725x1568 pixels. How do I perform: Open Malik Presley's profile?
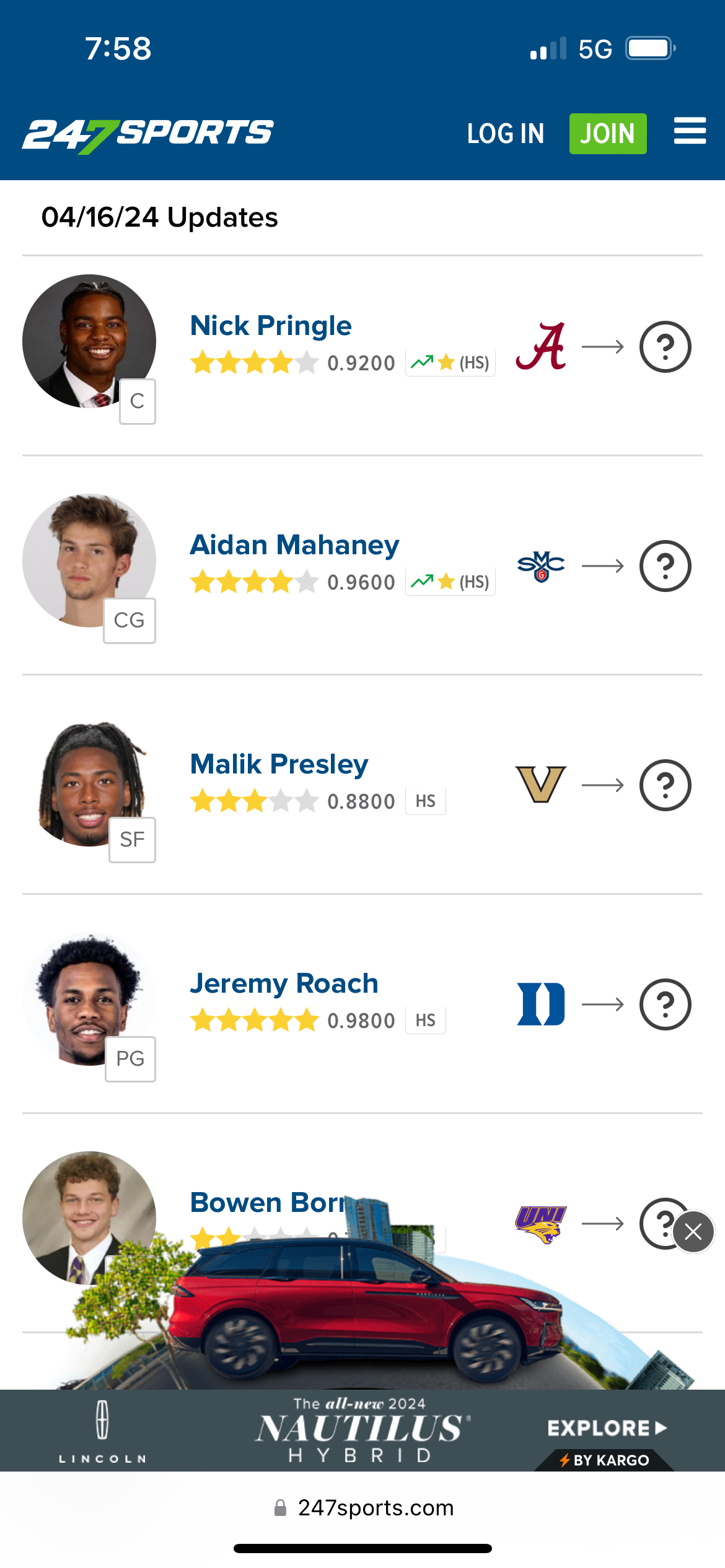click(279, 764)
